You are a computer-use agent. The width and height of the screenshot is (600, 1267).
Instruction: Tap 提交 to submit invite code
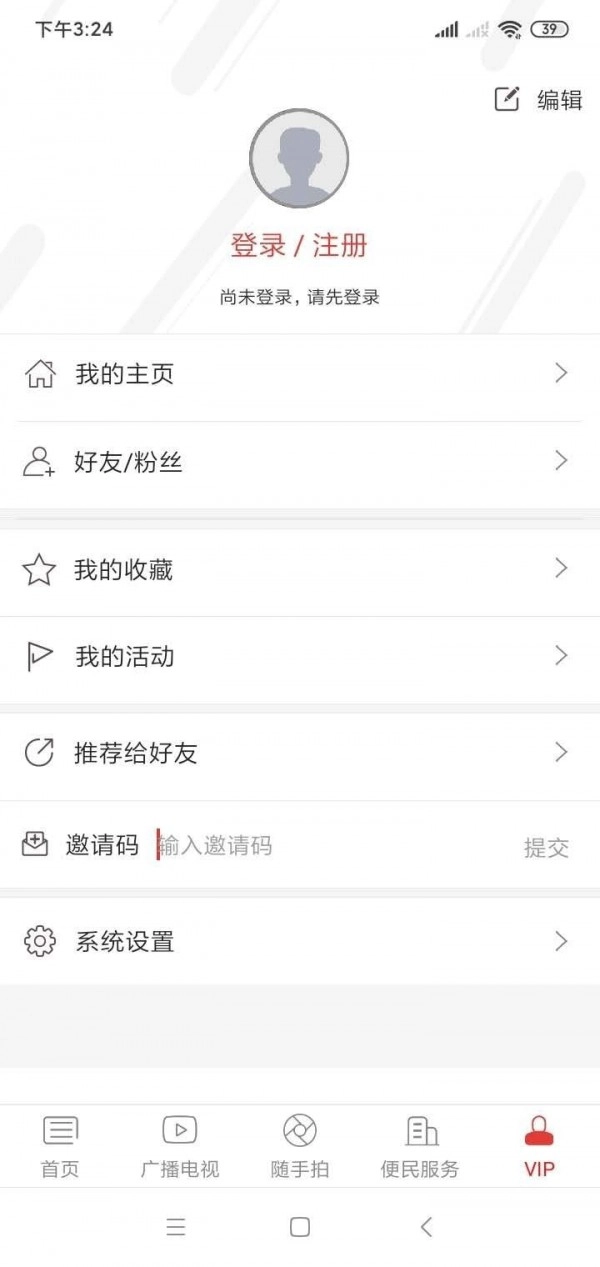pyautogui.click(x=546, y=848)
